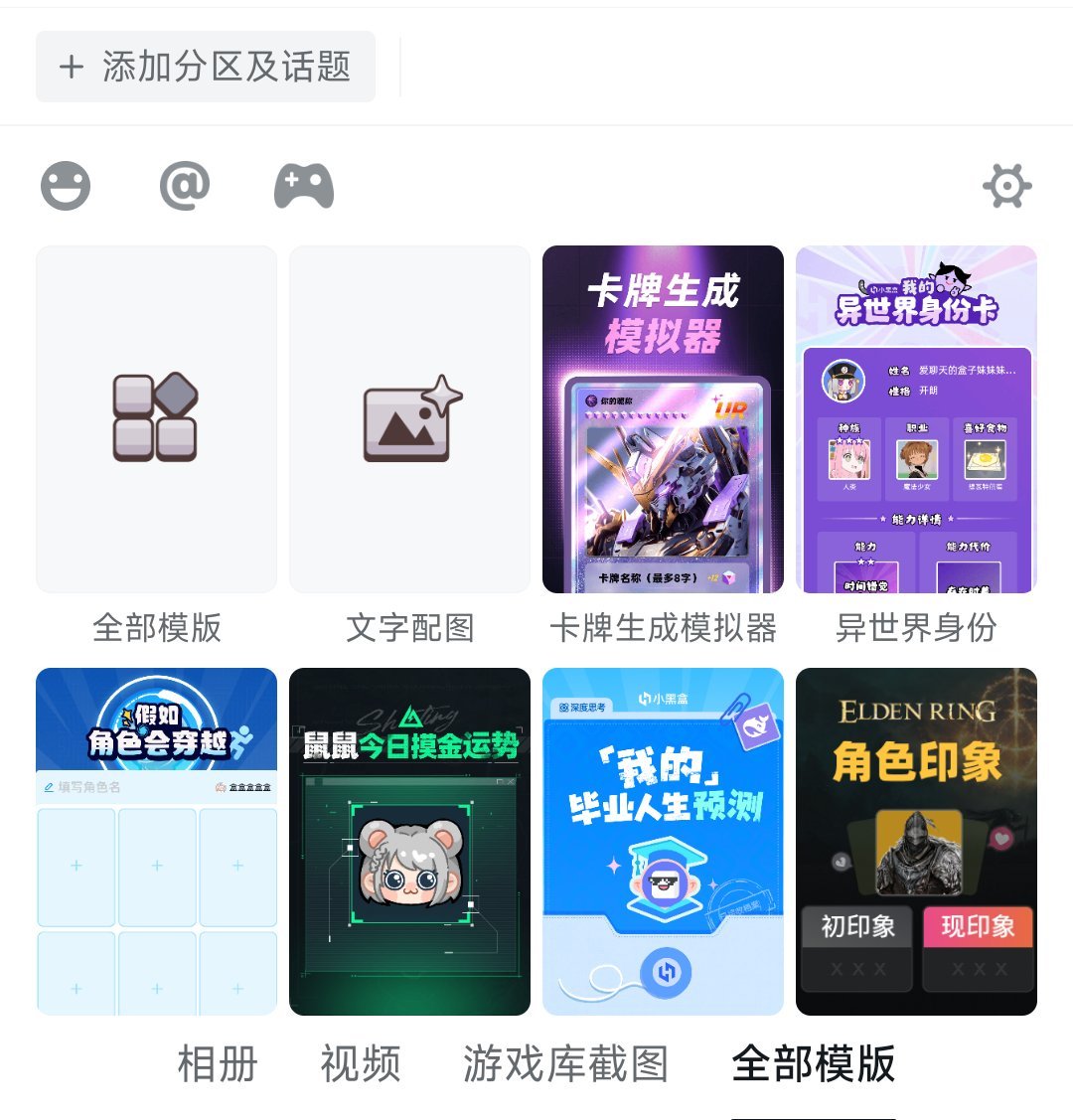Select 鼠鼠今日摸金运势 template
Viewport: 1073px width, 1120px height.
pos(409,841)
